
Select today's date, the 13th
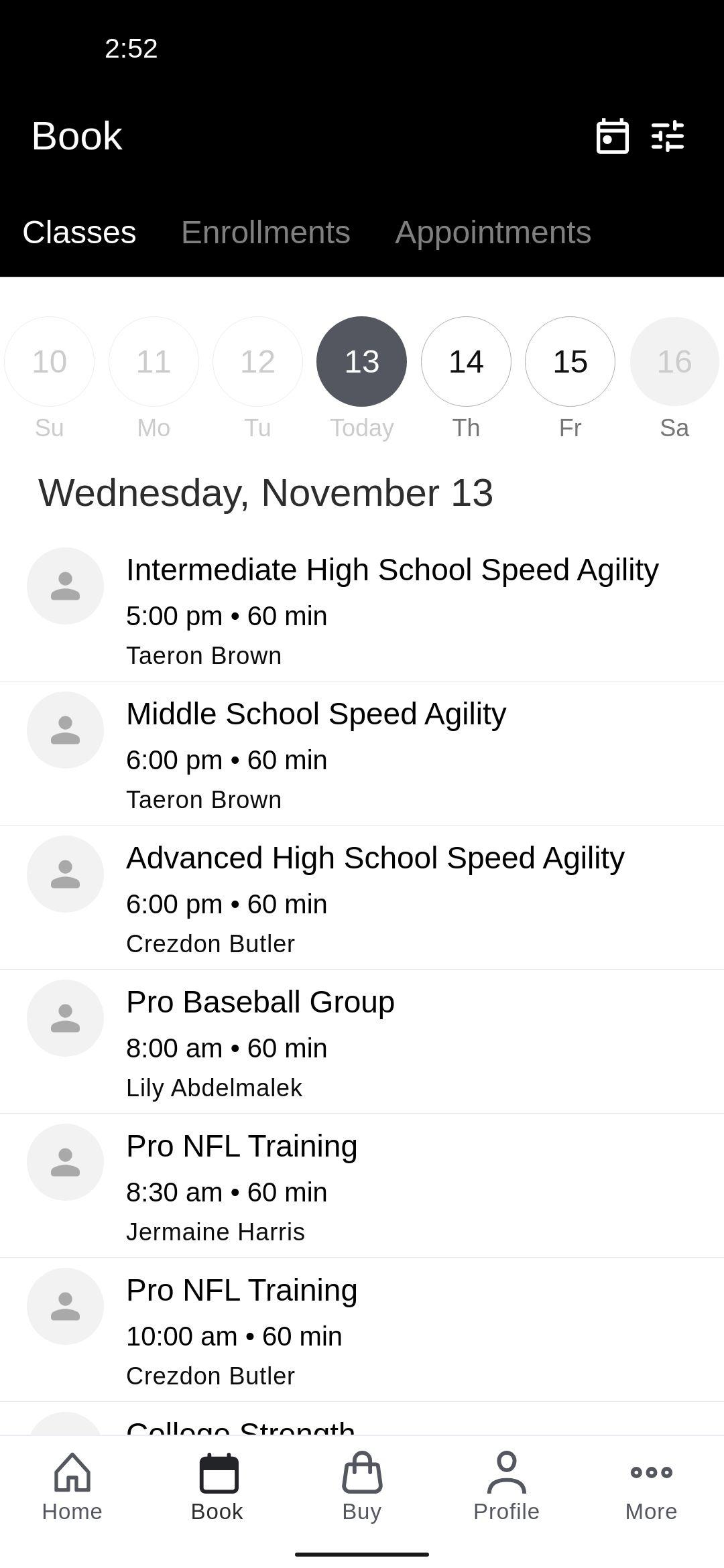click(361, 361)
